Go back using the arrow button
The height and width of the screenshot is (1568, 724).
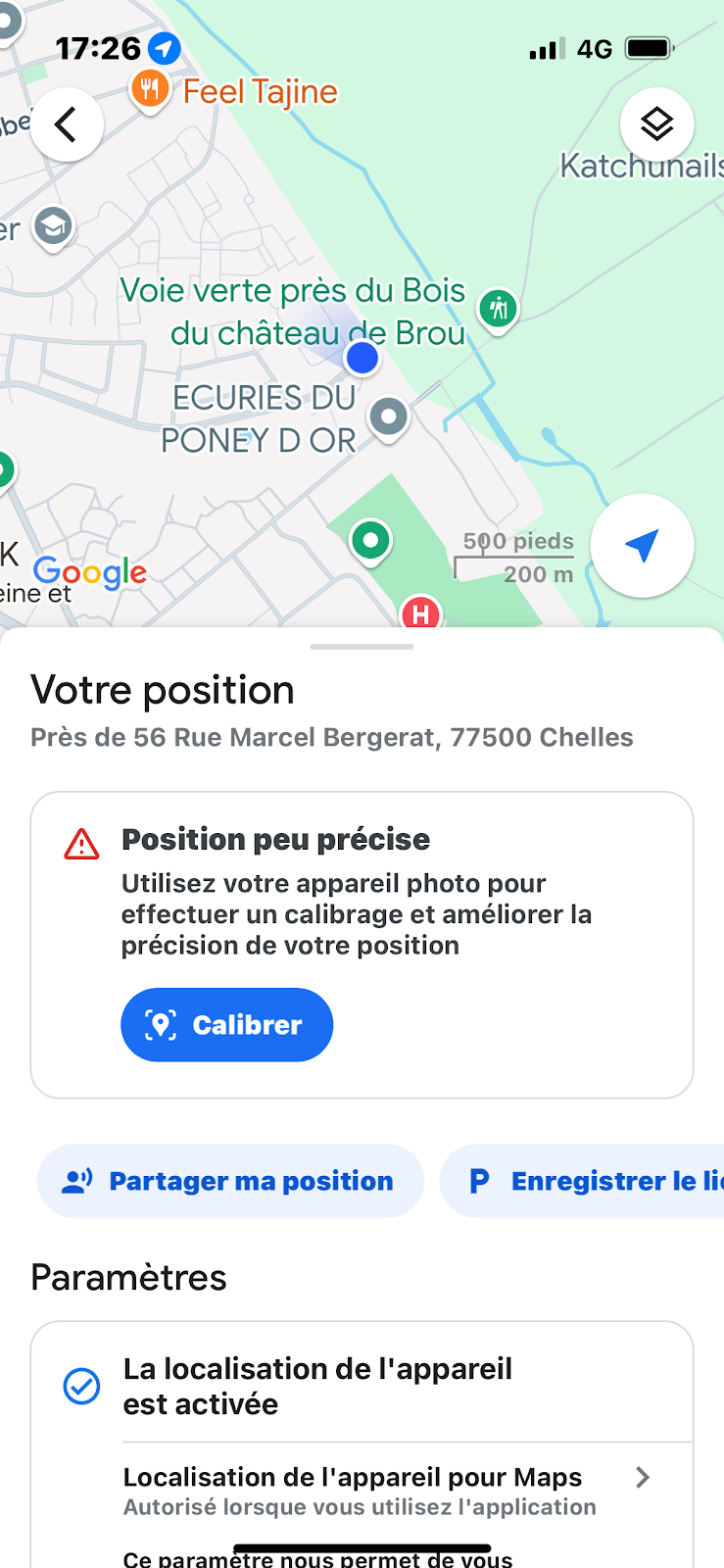click(x=67, y=124)
